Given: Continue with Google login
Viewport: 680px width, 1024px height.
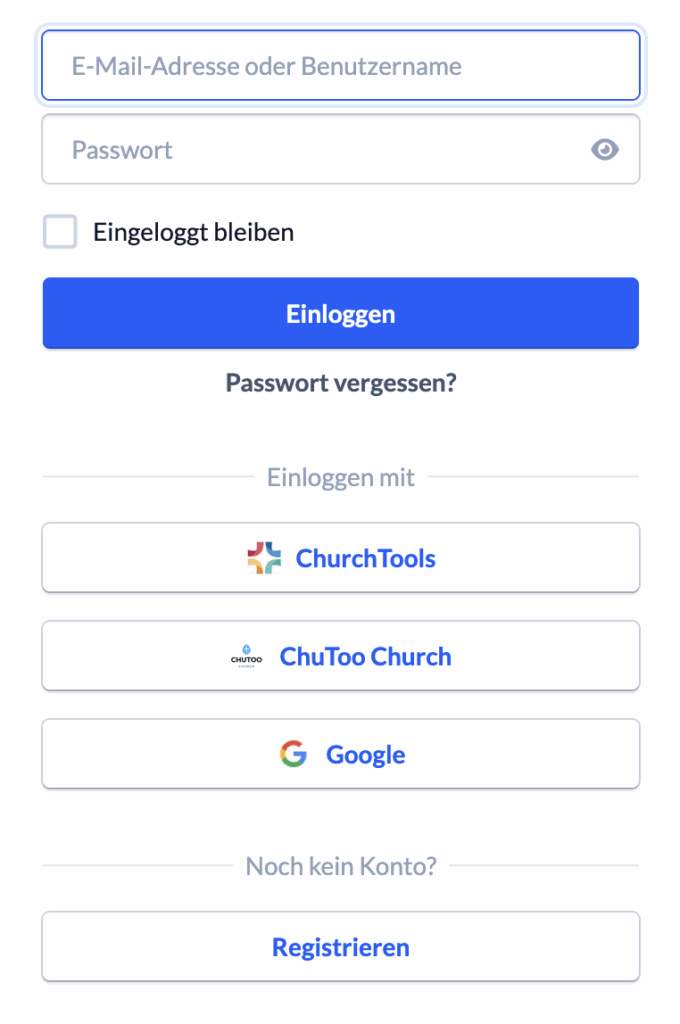Looking at the screenshot, I should pos(340,754).
